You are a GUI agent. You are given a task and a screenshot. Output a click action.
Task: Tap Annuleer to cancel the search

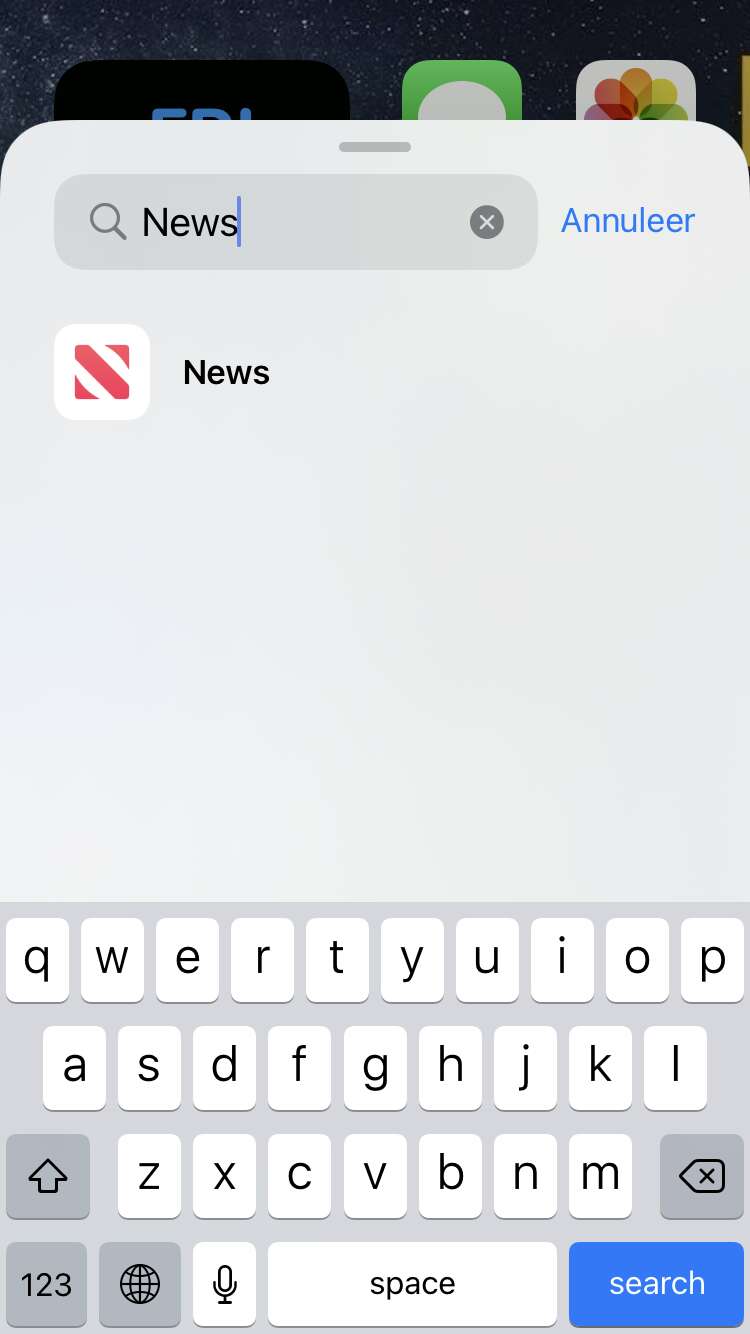pyautogui.click(x=627, y=221)
